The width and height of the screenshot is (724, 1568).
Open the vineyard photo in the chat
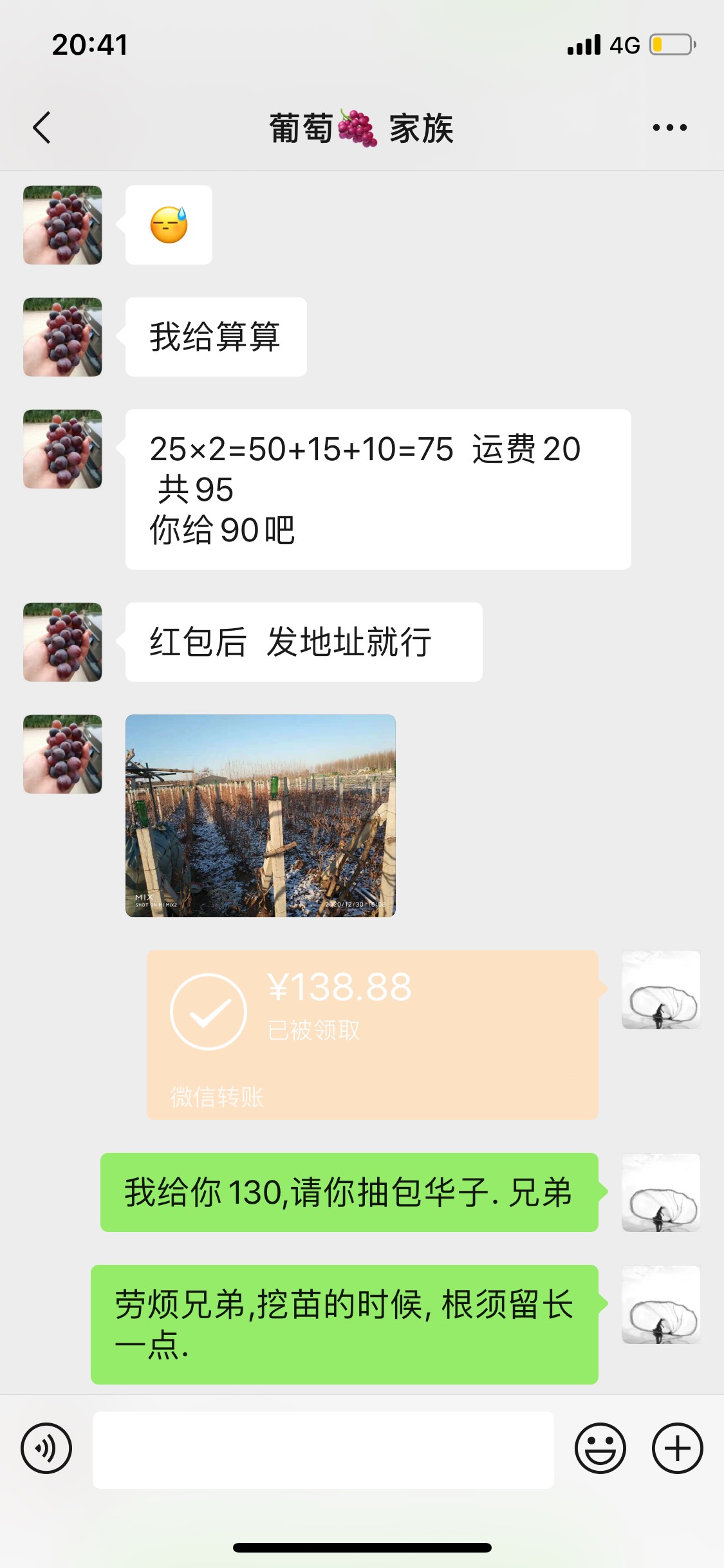(260, 816)
